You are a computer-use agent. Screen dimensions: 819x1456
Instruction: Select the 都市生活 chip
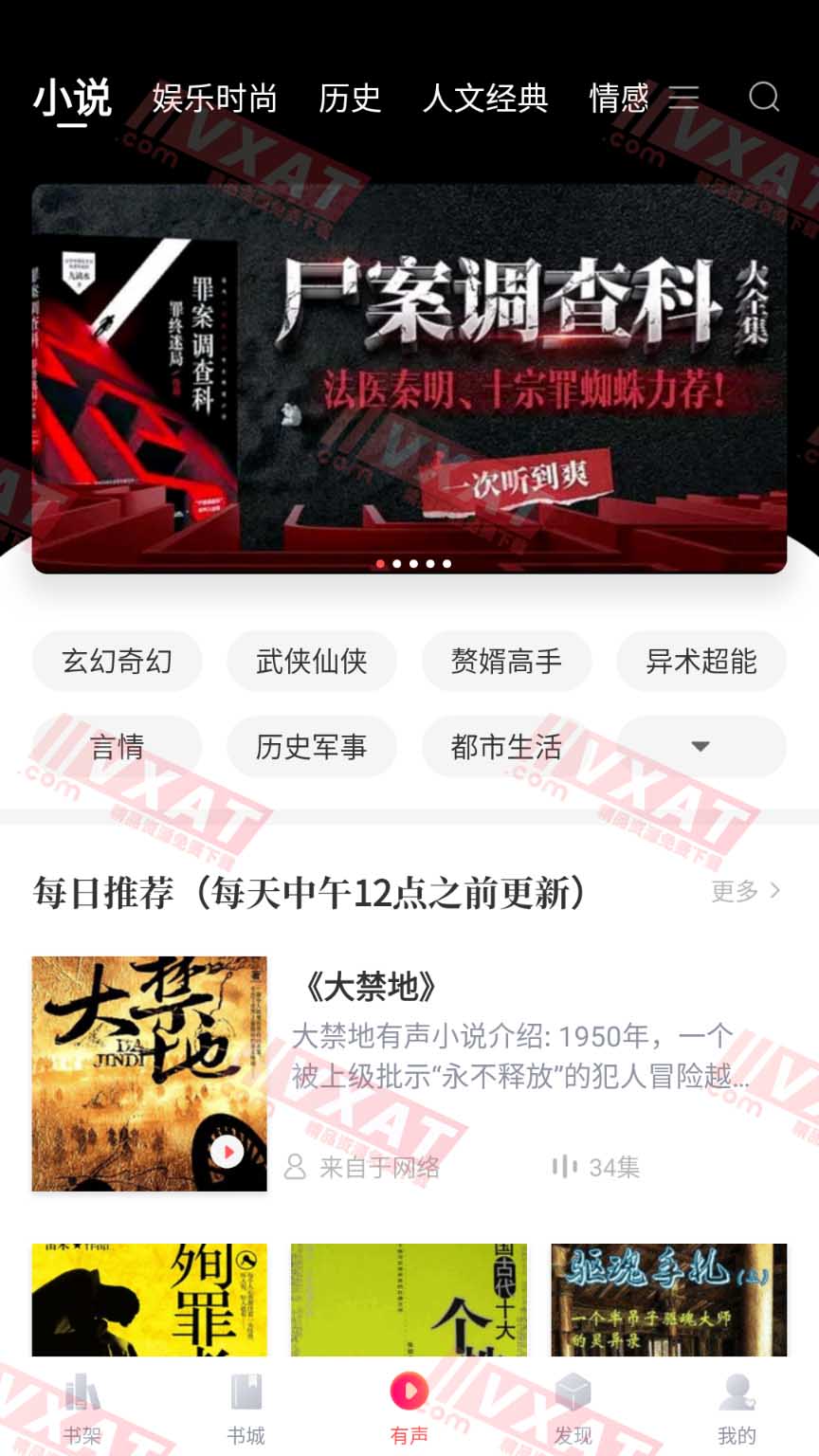[x=506, y=747]
